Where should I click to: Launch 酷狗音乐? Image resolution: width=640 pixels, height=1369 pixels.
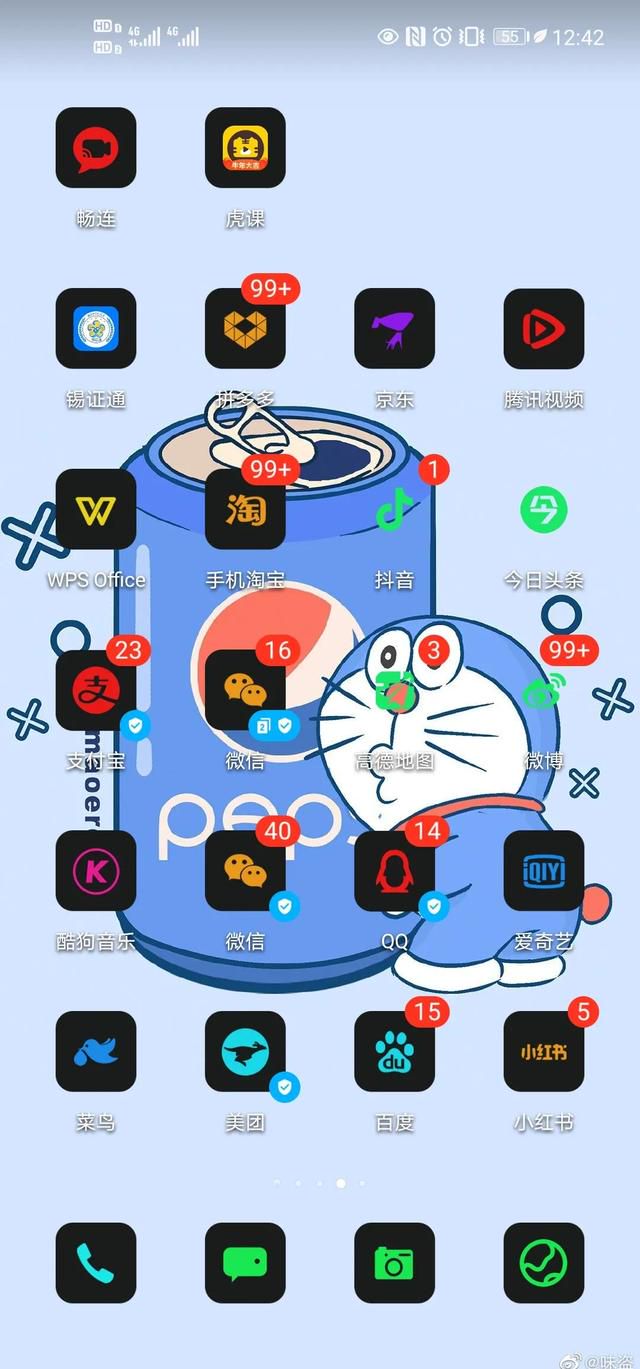[x=96, y=871]
